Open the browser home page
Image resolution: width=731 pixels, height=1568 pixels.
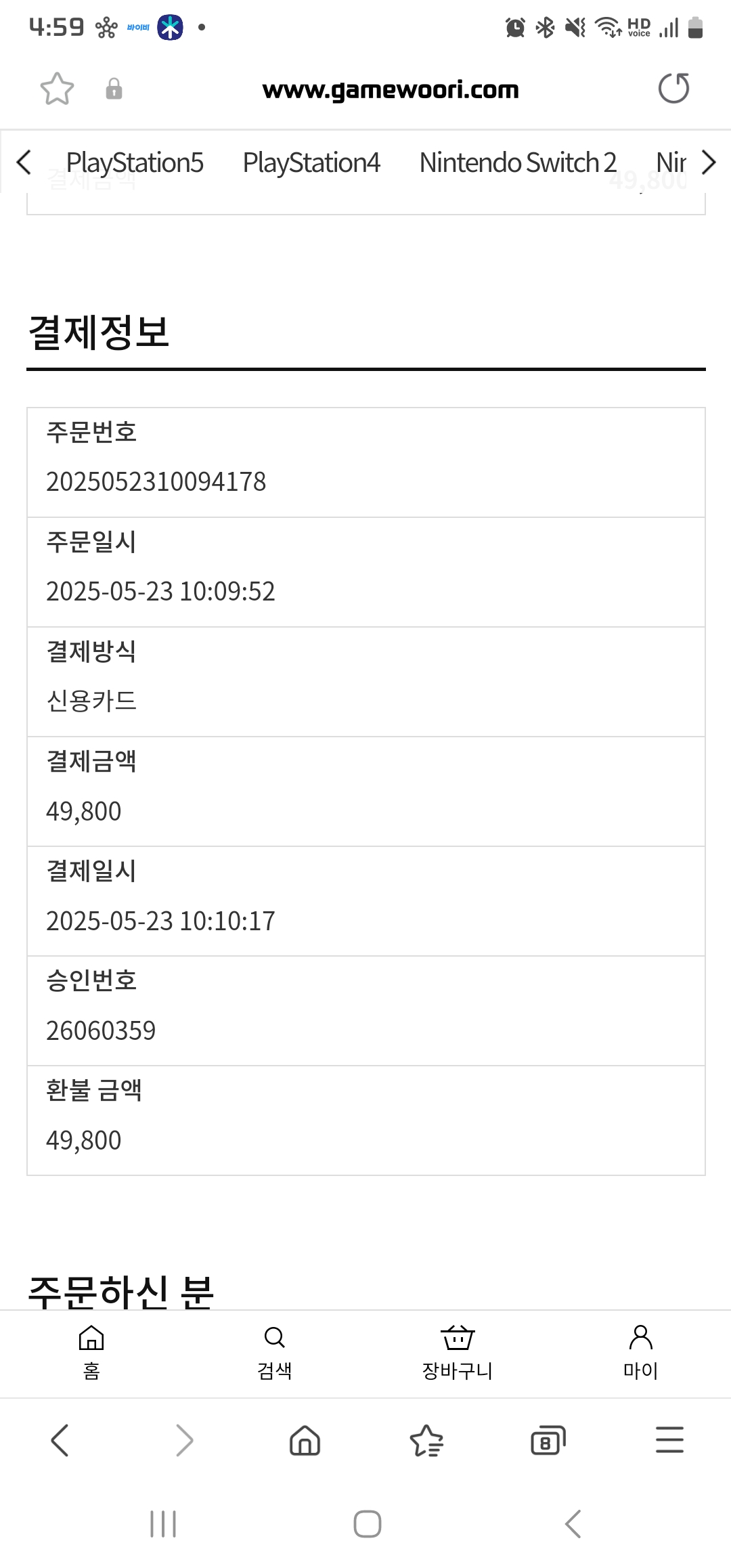coord(305,1440)
